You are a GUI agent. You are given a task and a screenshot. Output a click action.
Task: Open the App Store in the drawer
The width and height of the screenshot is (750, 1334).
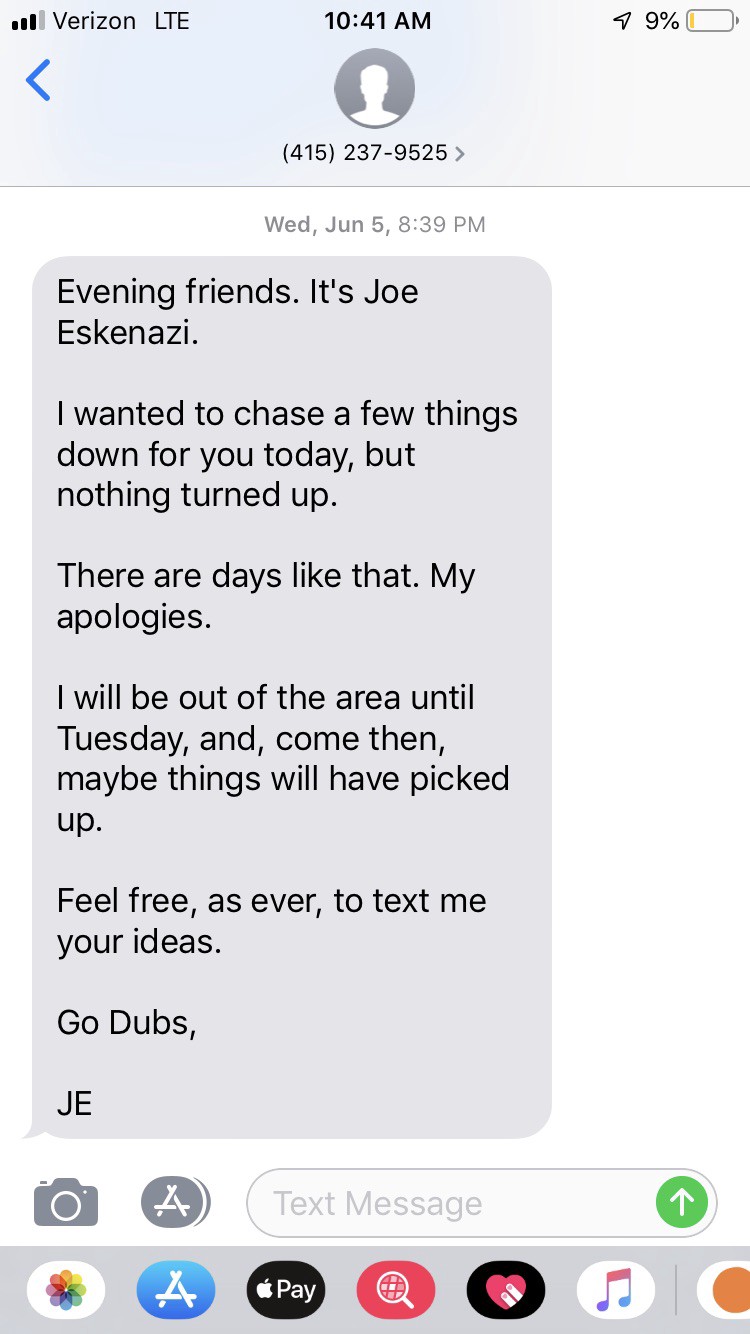click(175, 1290)
